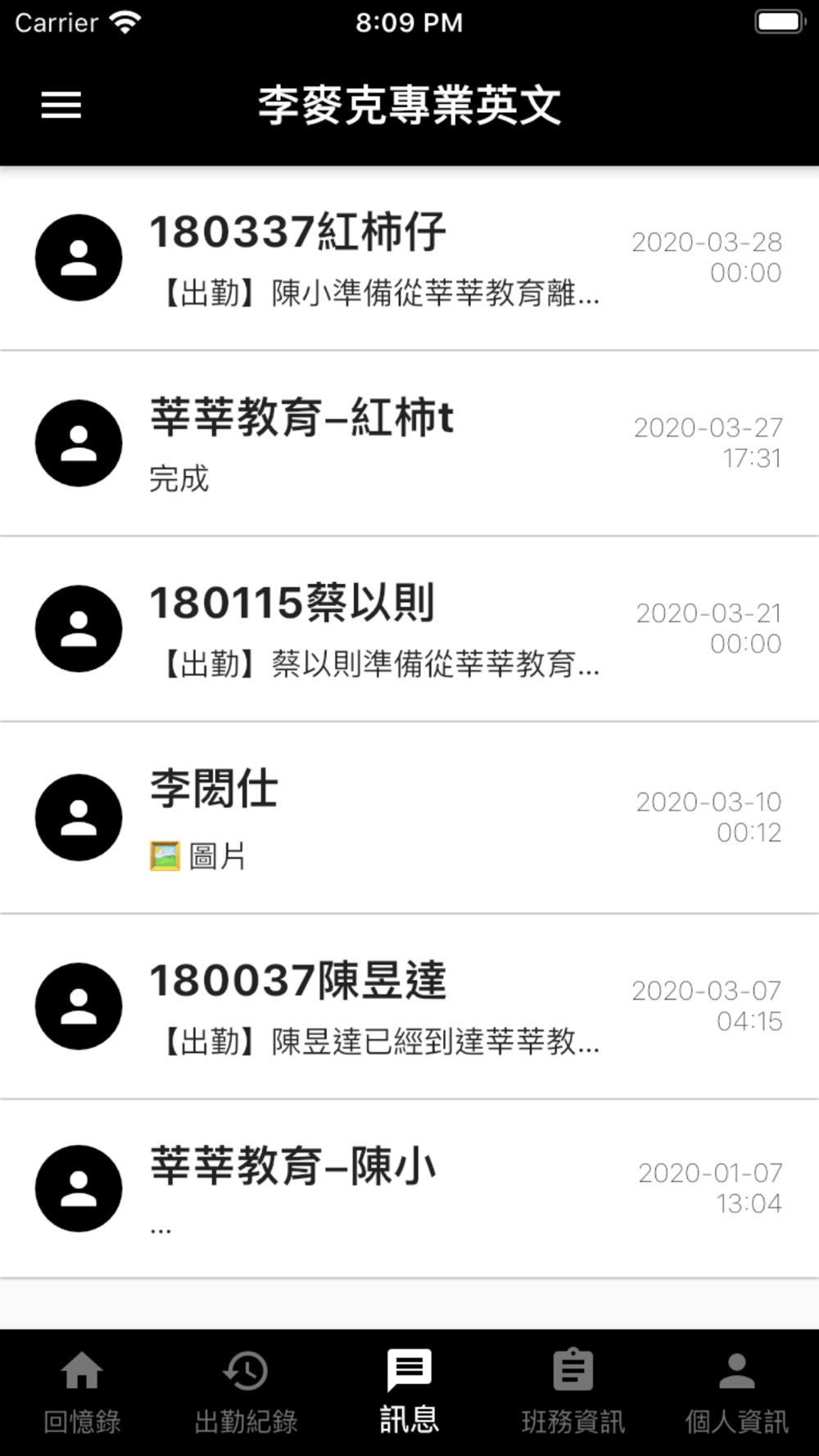This screenshot has height=1456, width=819.
Task: Switch to the 回憶錄 tab
Action: 82,1392
